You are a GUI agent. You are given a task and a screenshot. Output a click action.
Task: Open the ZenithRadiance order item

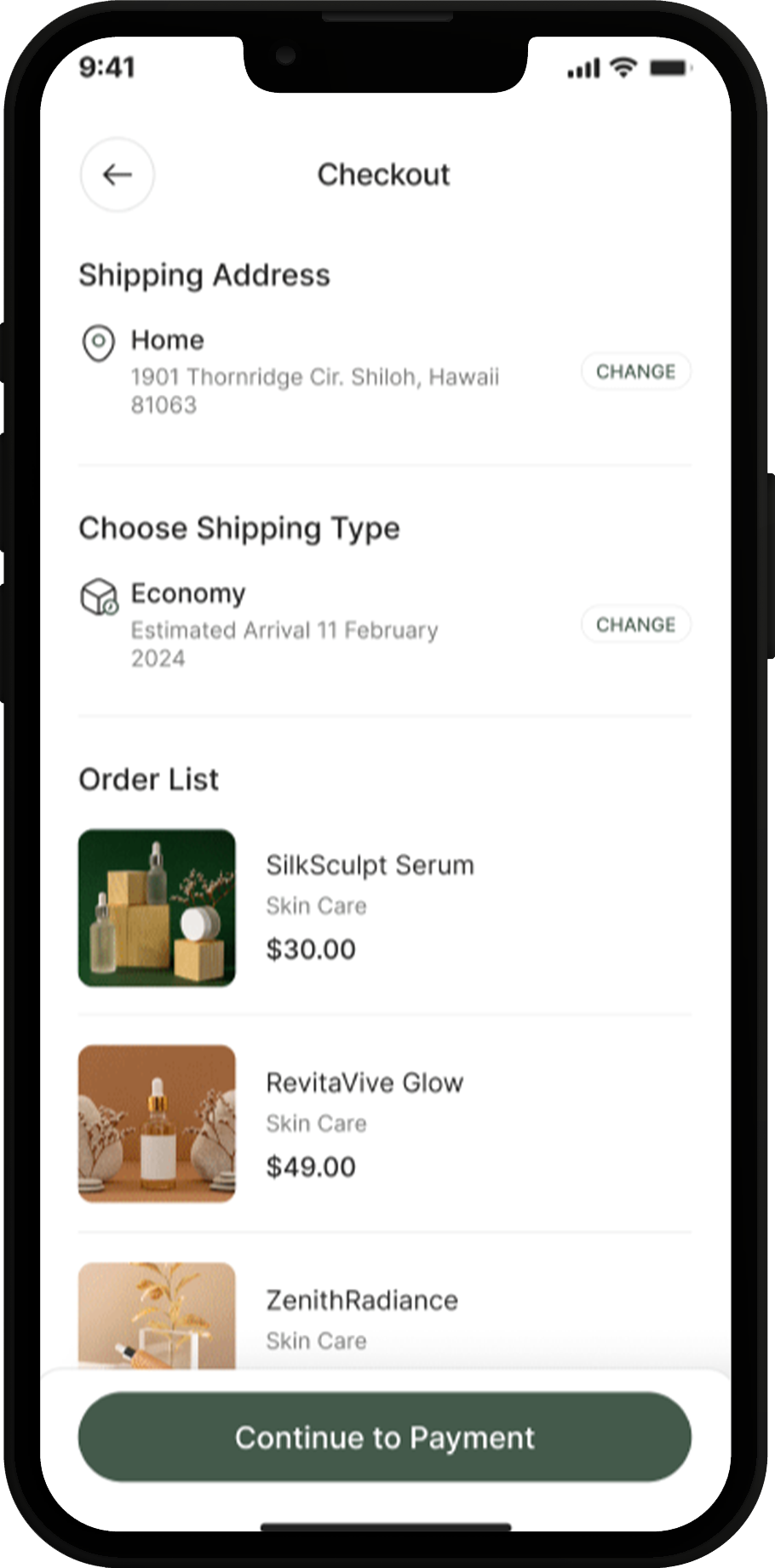361,1301
